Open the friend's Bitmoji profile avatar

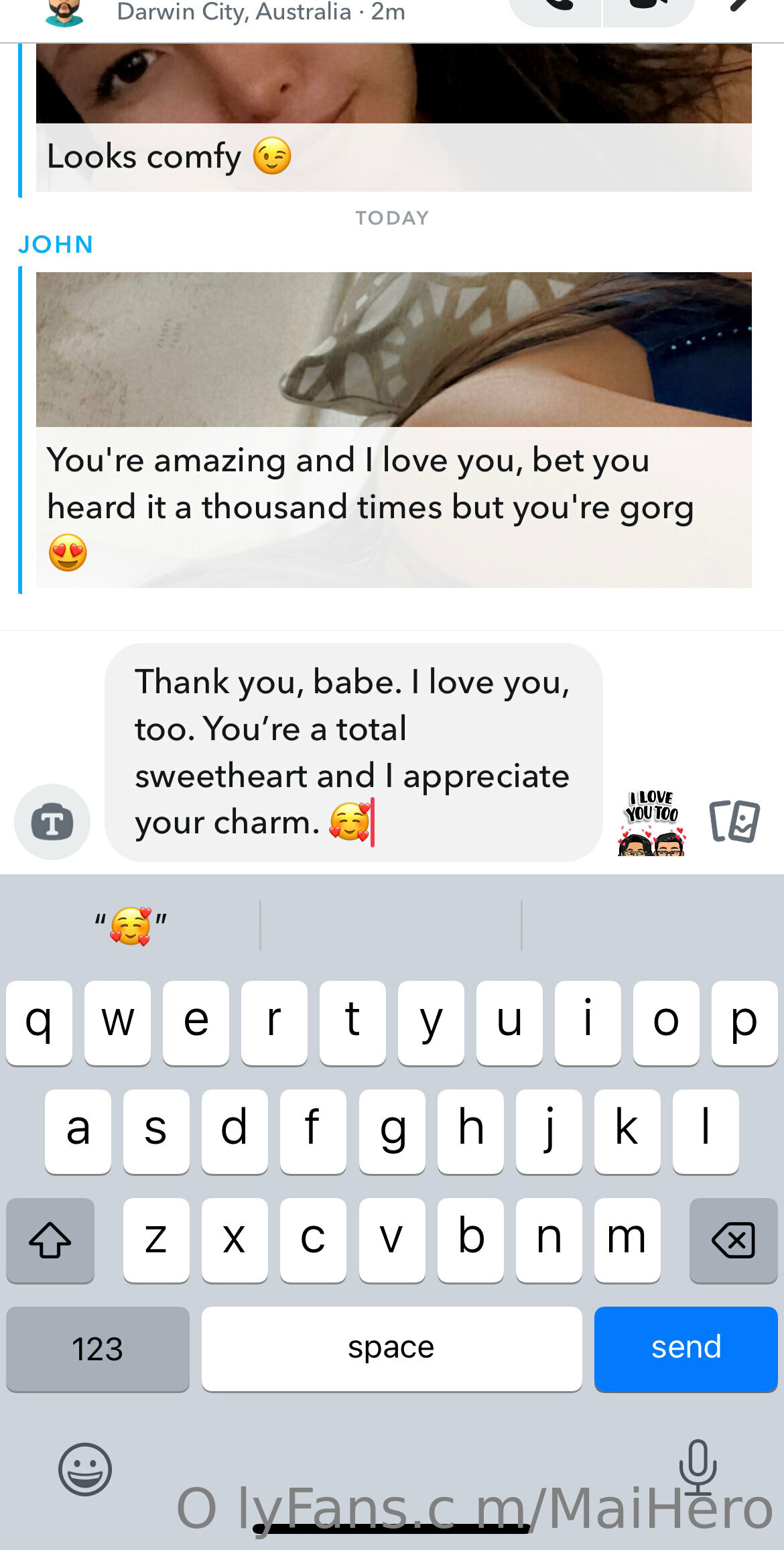point(64,12)
